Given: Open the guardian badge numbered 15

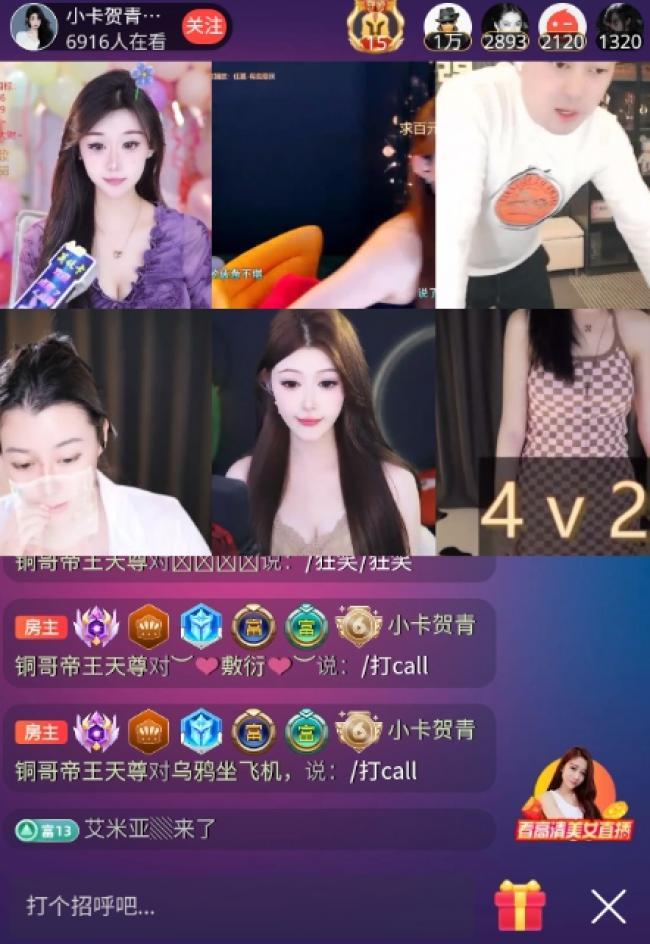Looking at the screenshot, I should tap(375, 27).
